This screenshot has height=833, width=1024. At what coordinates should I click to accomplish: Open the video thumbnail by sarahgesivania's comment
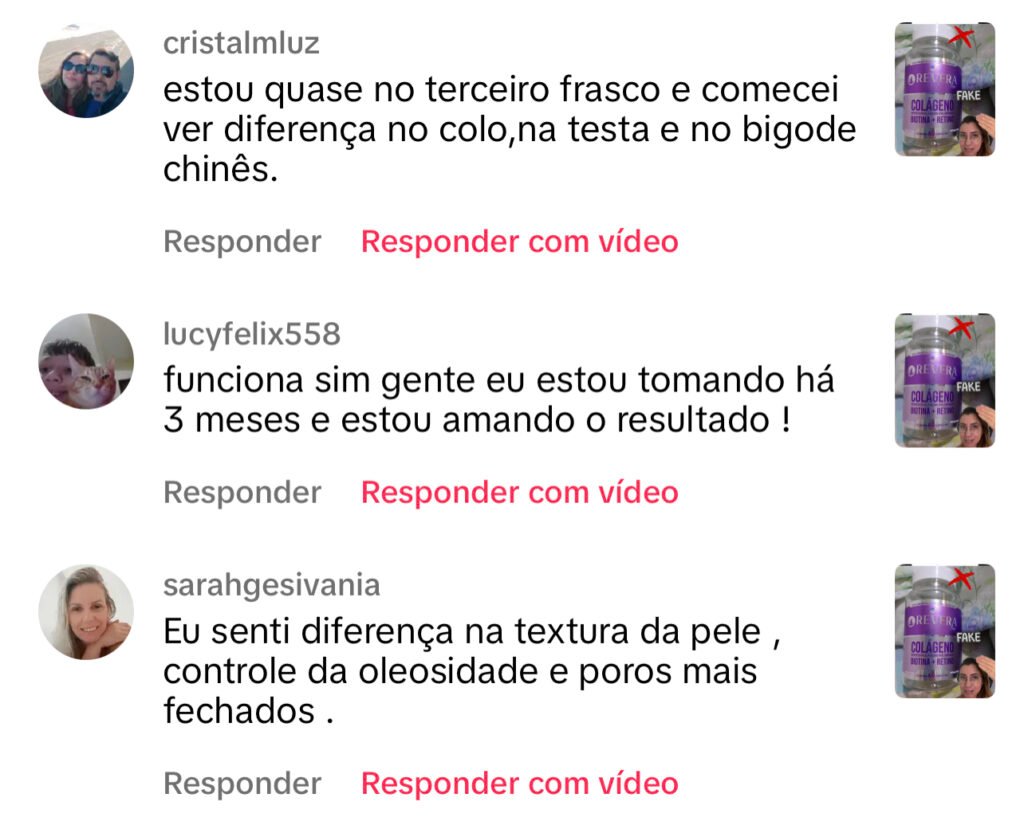tap(944, 631)
